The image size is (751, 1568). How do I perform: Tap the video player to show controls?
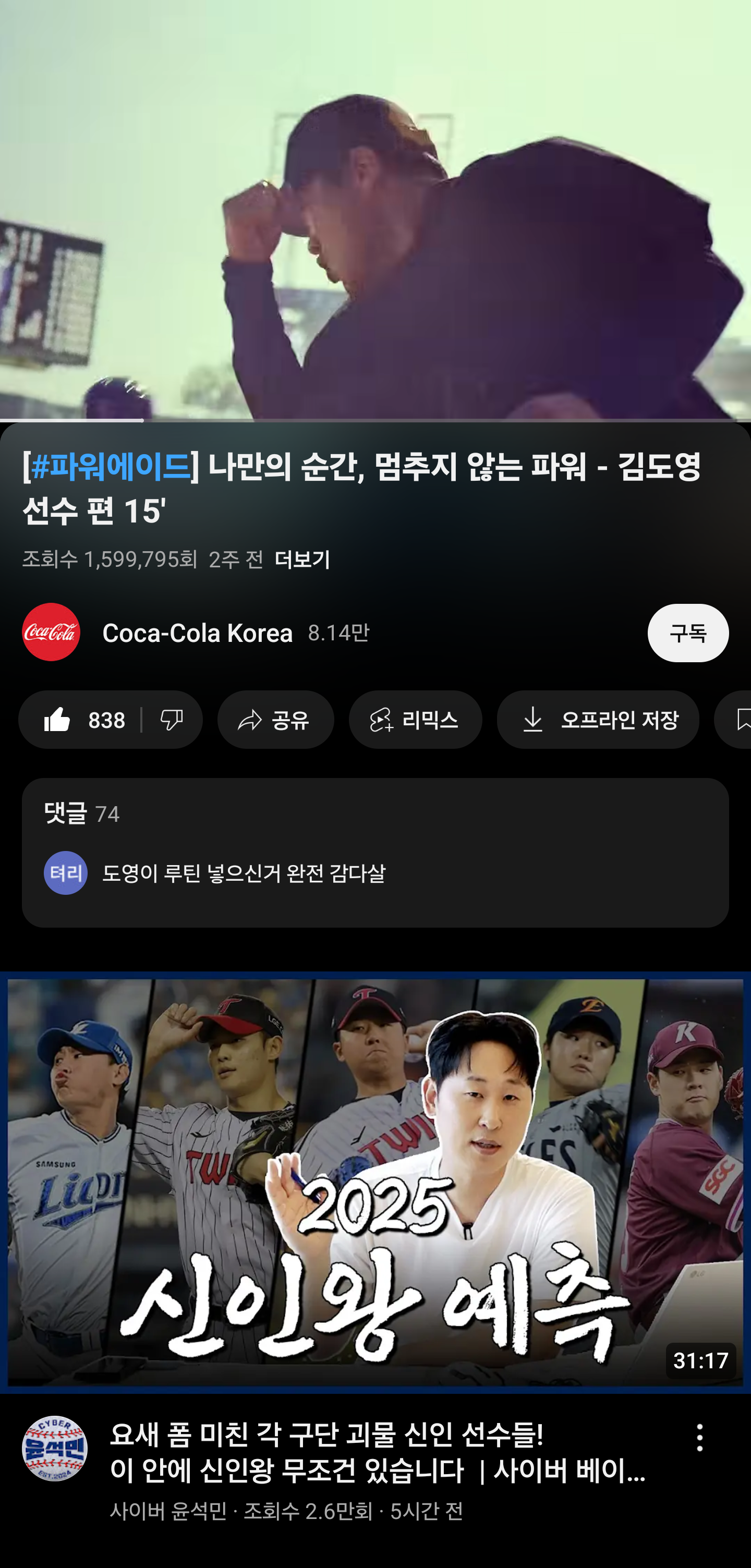pyautogui.click(x=375, y=210)
